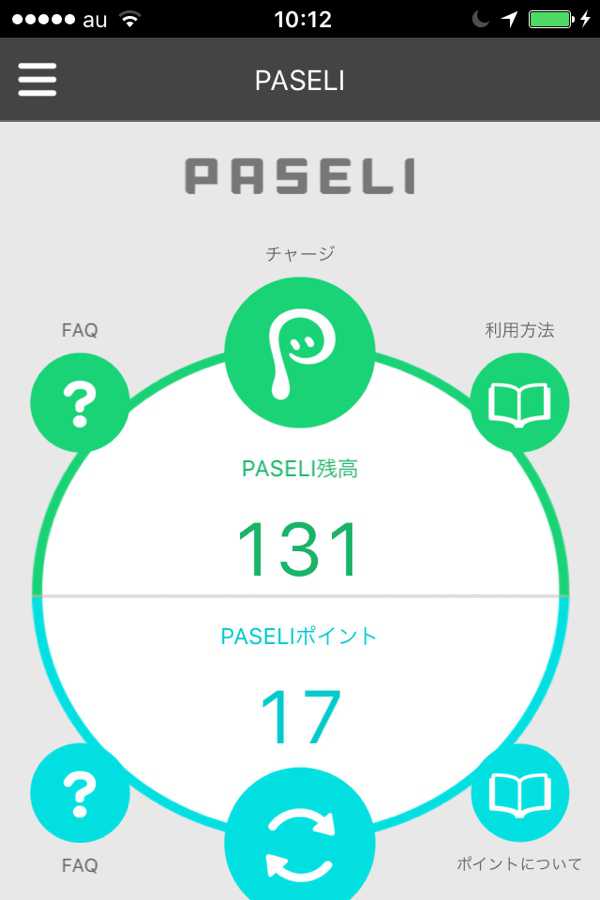Viewport: 600px width, 900px height.
Task: Open the green FAQ question mark
Action: (x=80, y=403)
